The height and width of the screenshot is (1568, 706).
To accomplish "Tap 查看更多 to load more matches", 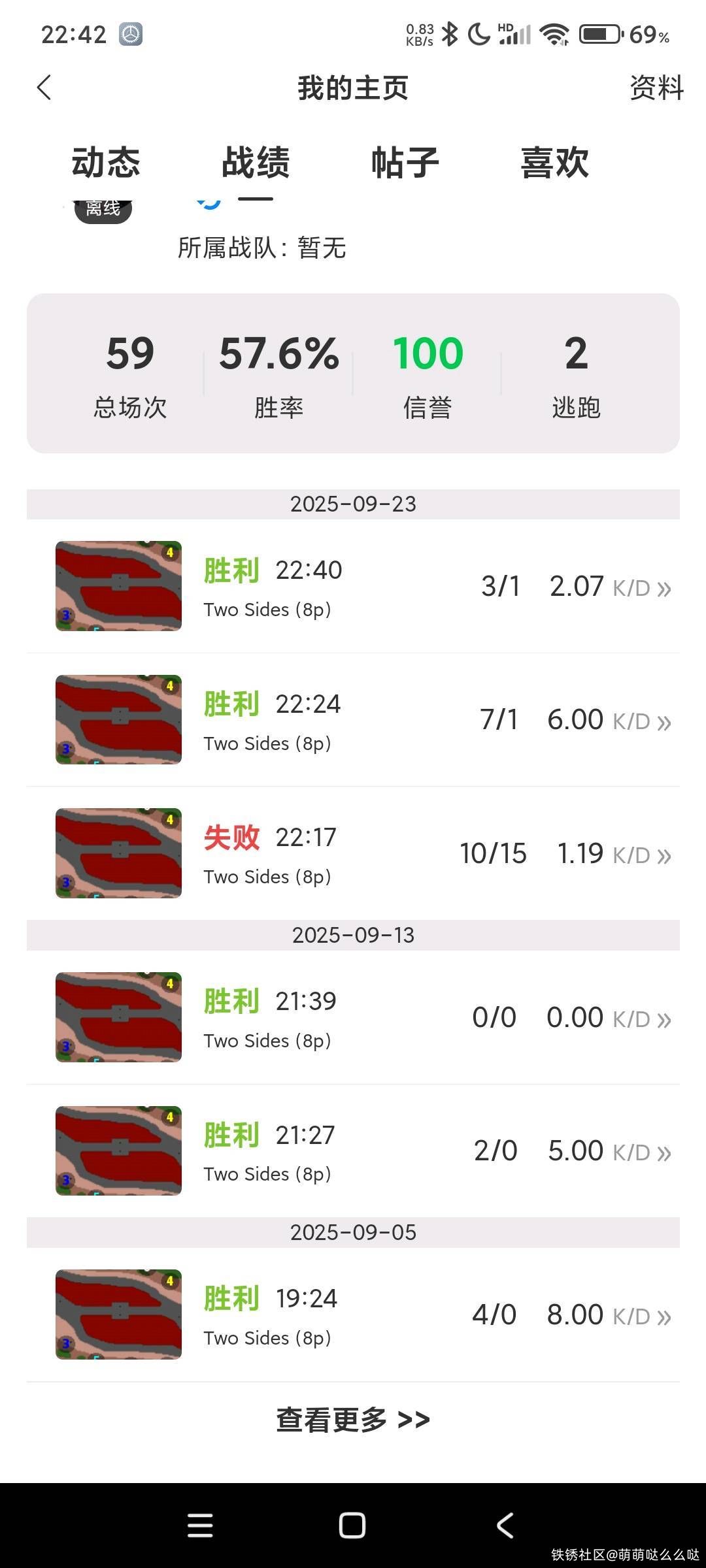I will pyautogui.click(x=353, y=1420).
